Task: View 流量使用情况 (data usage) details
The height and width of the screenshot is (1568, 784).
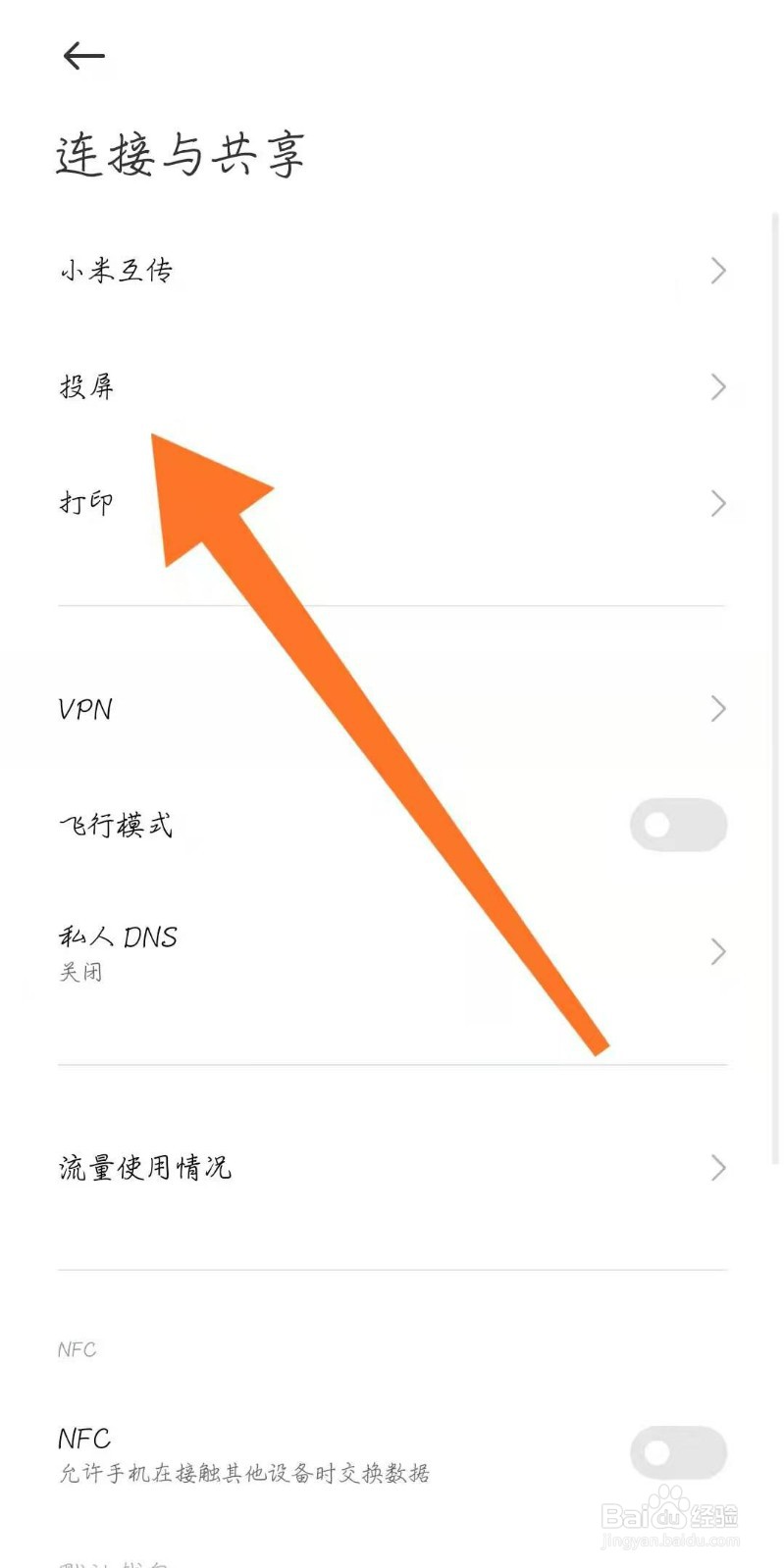Action: click(144, 1167)
